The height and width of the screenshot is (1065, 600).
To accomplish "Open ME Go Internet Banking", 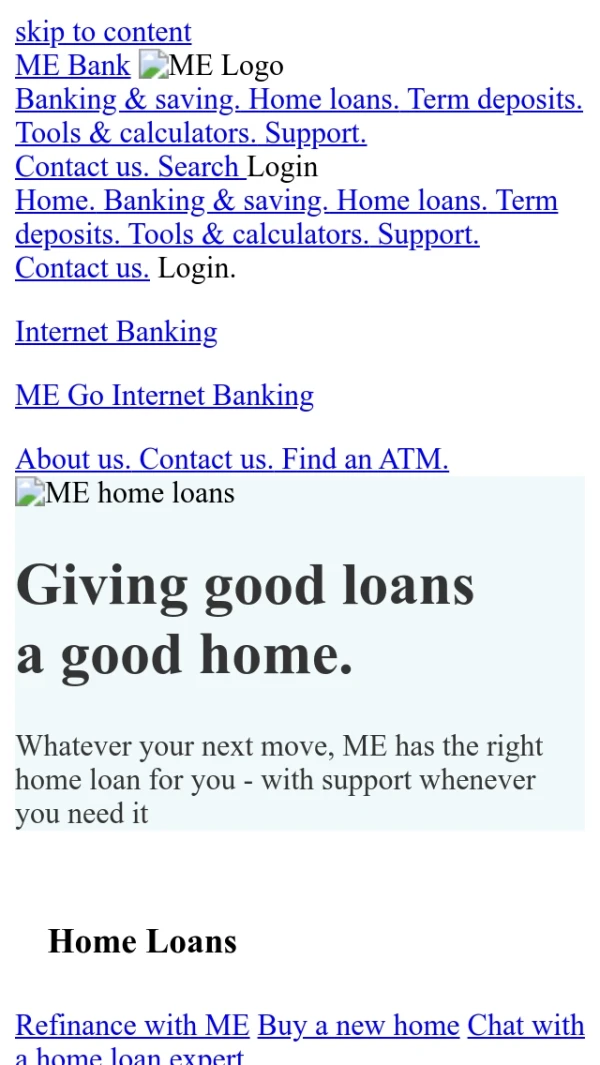I will (x=164, y=396).
